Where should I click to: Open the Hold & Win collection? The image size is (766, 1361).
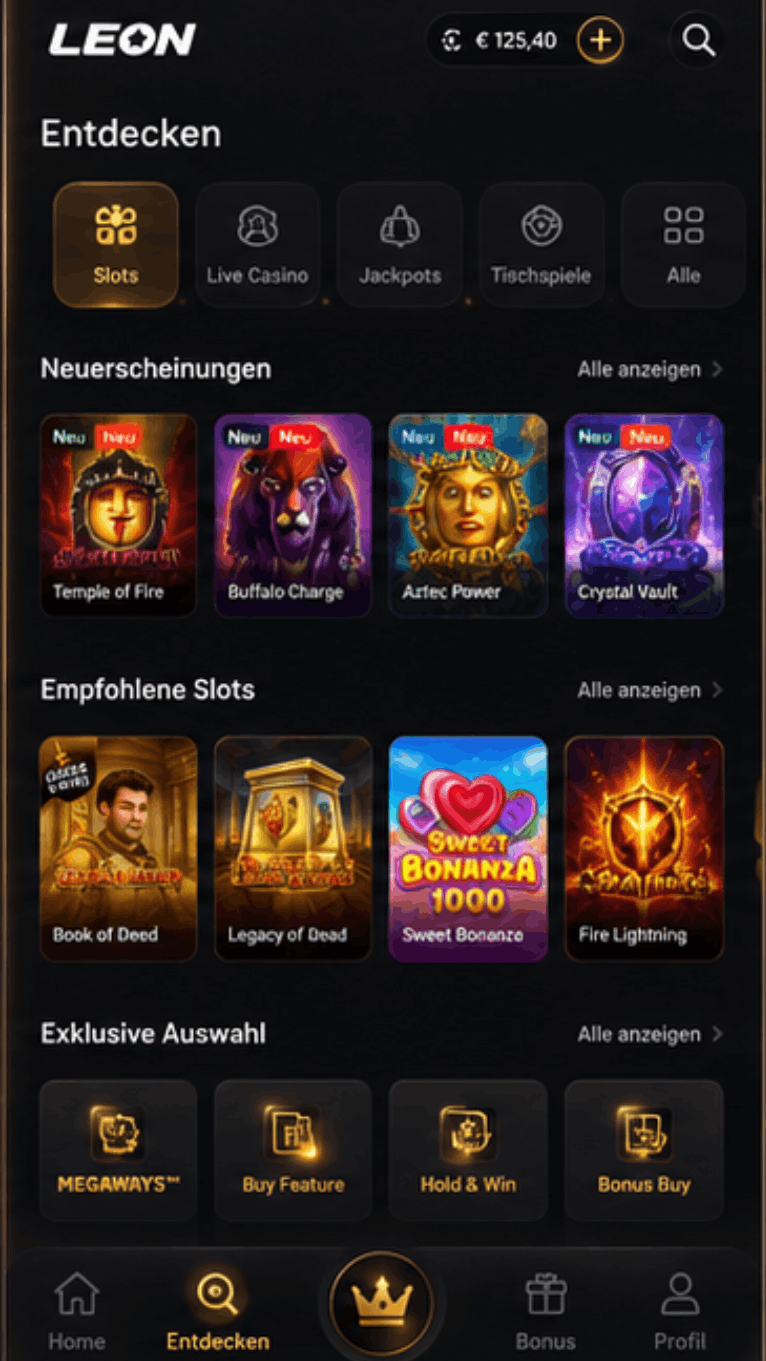[x=468, y=1150]
